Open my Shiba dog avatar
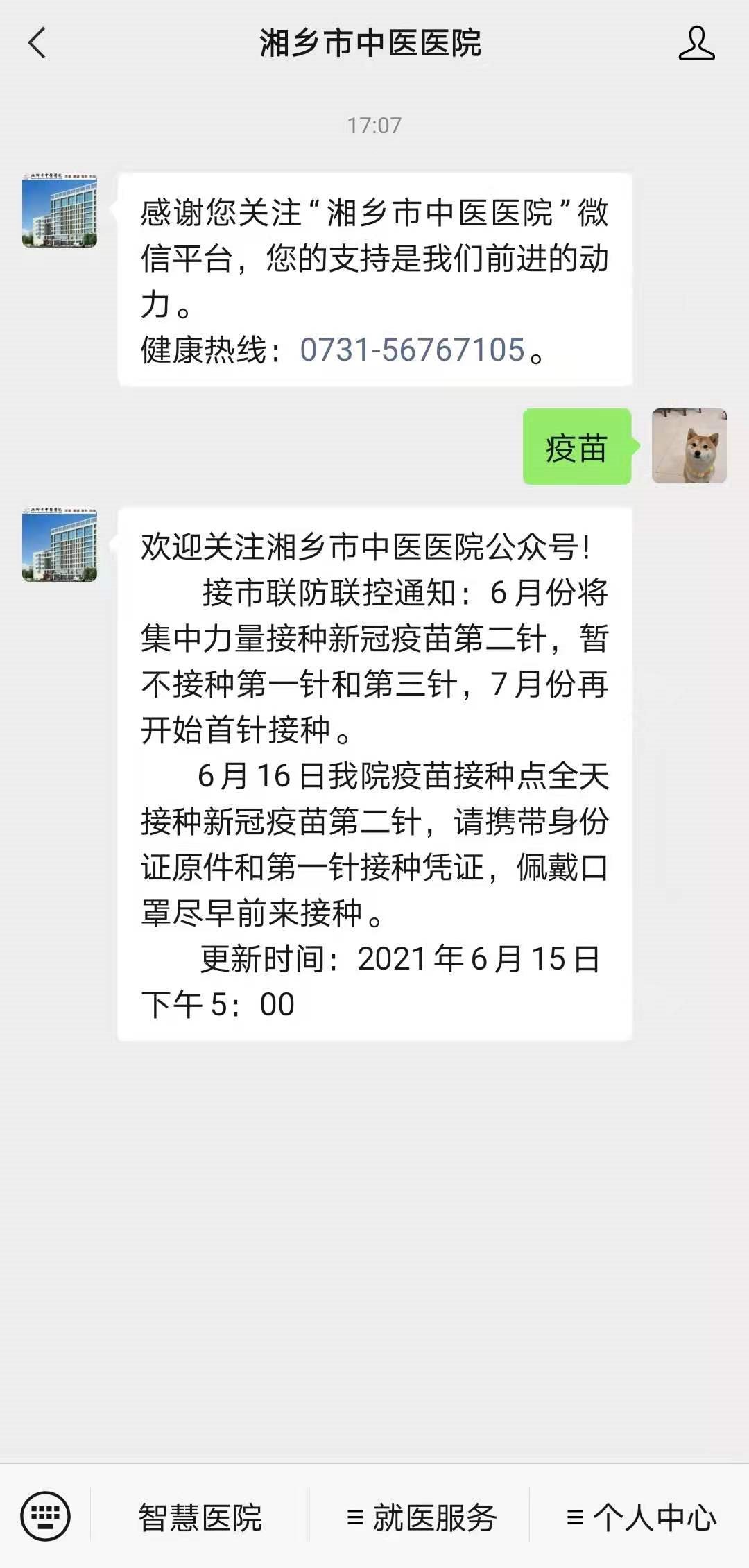The image size is (749, 1568). point(689,446)
